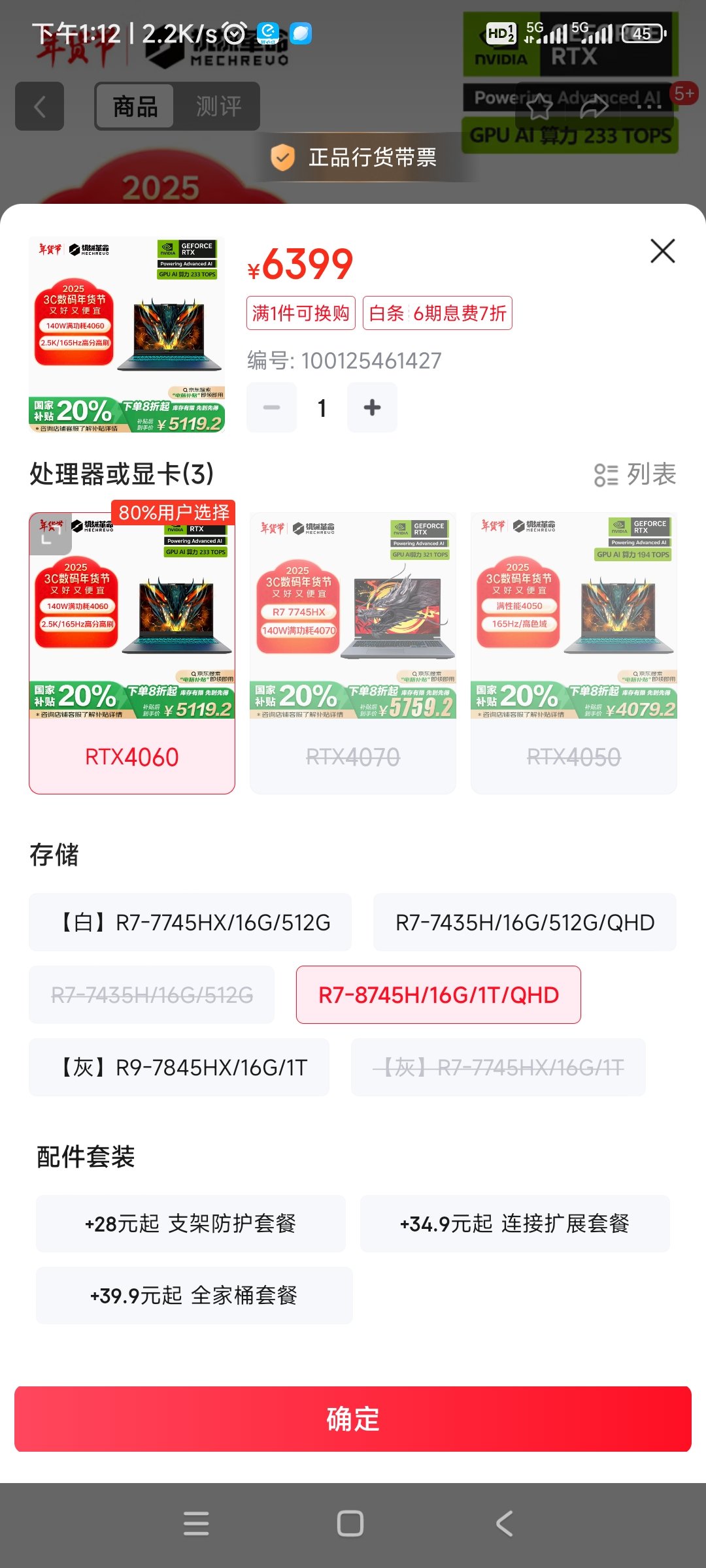Add the 全家桶套餐 accessory bundle
The width and height of the screenshot is (706, 1568).
[194, 1296]
